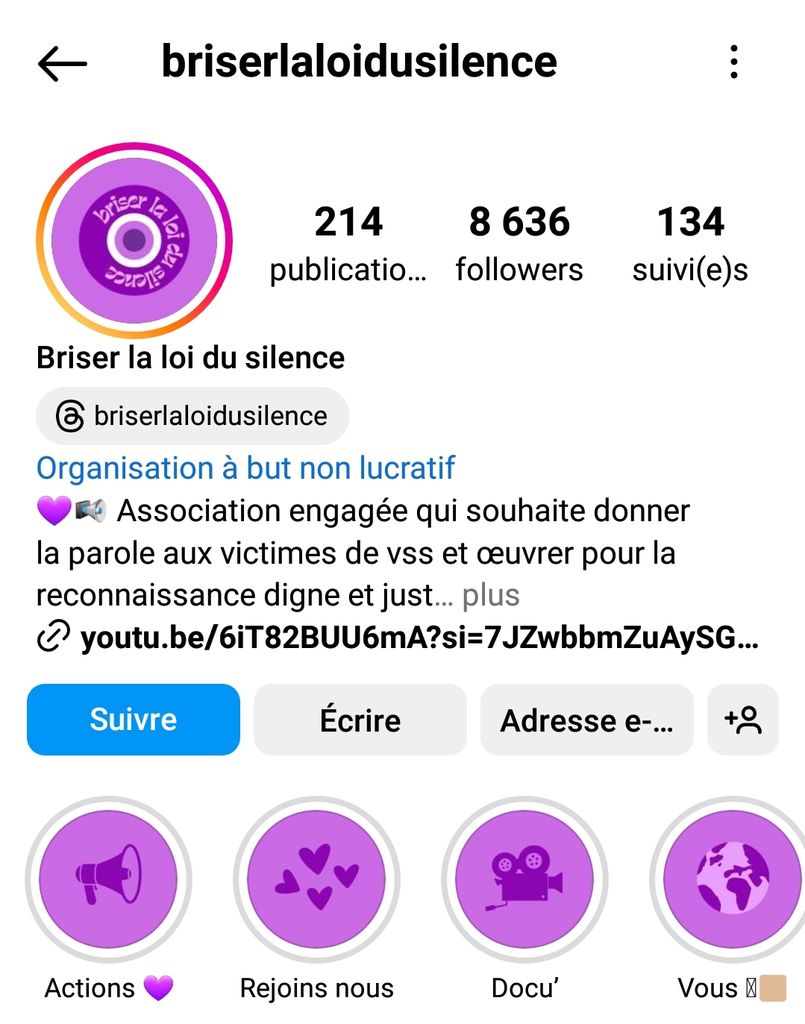The height and width of the screenshot is (1024, 805).
Task: View the 134 suivi(e)s accounts
Action: click(690, 244)
